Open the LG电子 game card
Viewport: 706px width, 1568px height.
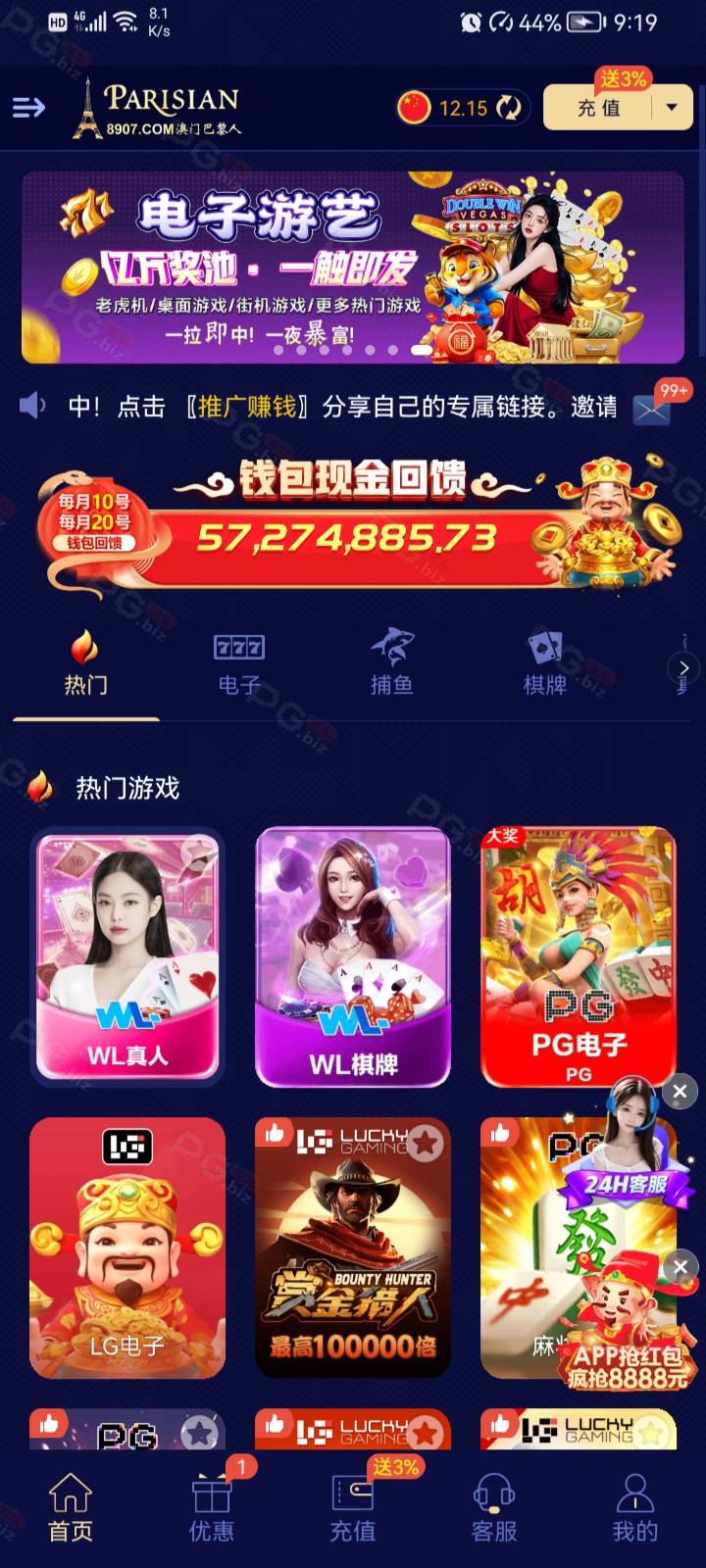[x=127, y=1248]
